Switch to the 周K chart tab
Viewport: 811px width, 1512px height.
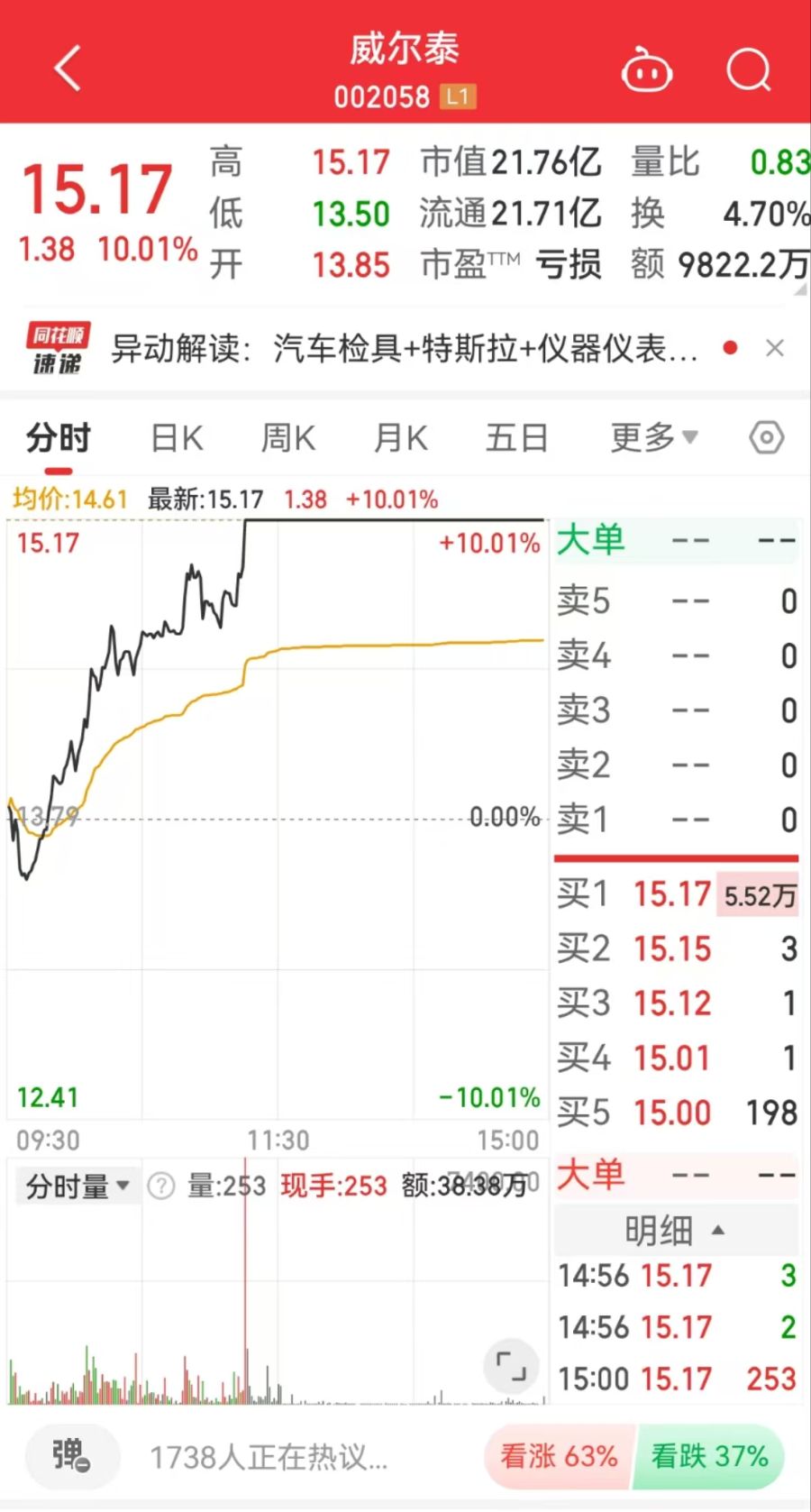288,438
